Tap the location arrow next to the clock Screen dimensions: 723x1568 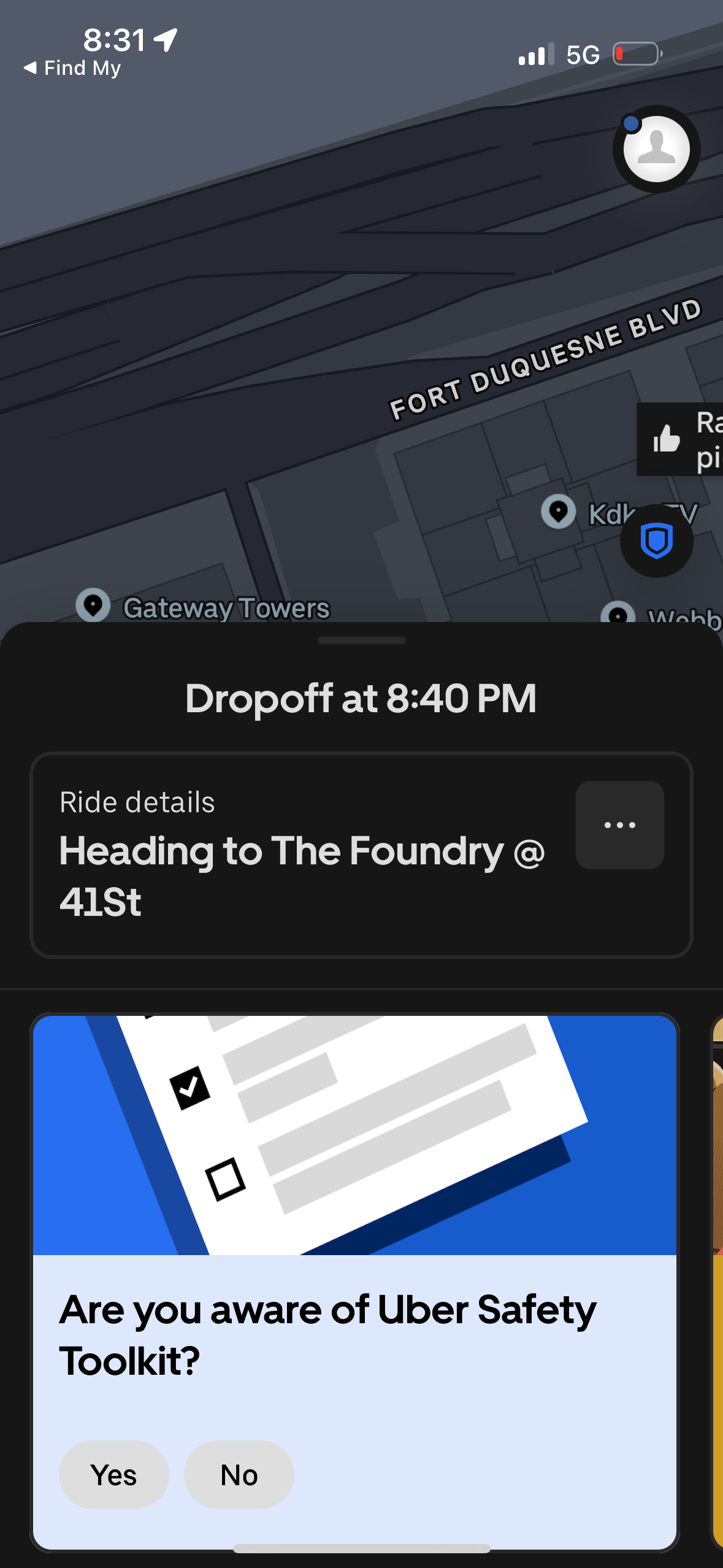(x=164, y=39)
